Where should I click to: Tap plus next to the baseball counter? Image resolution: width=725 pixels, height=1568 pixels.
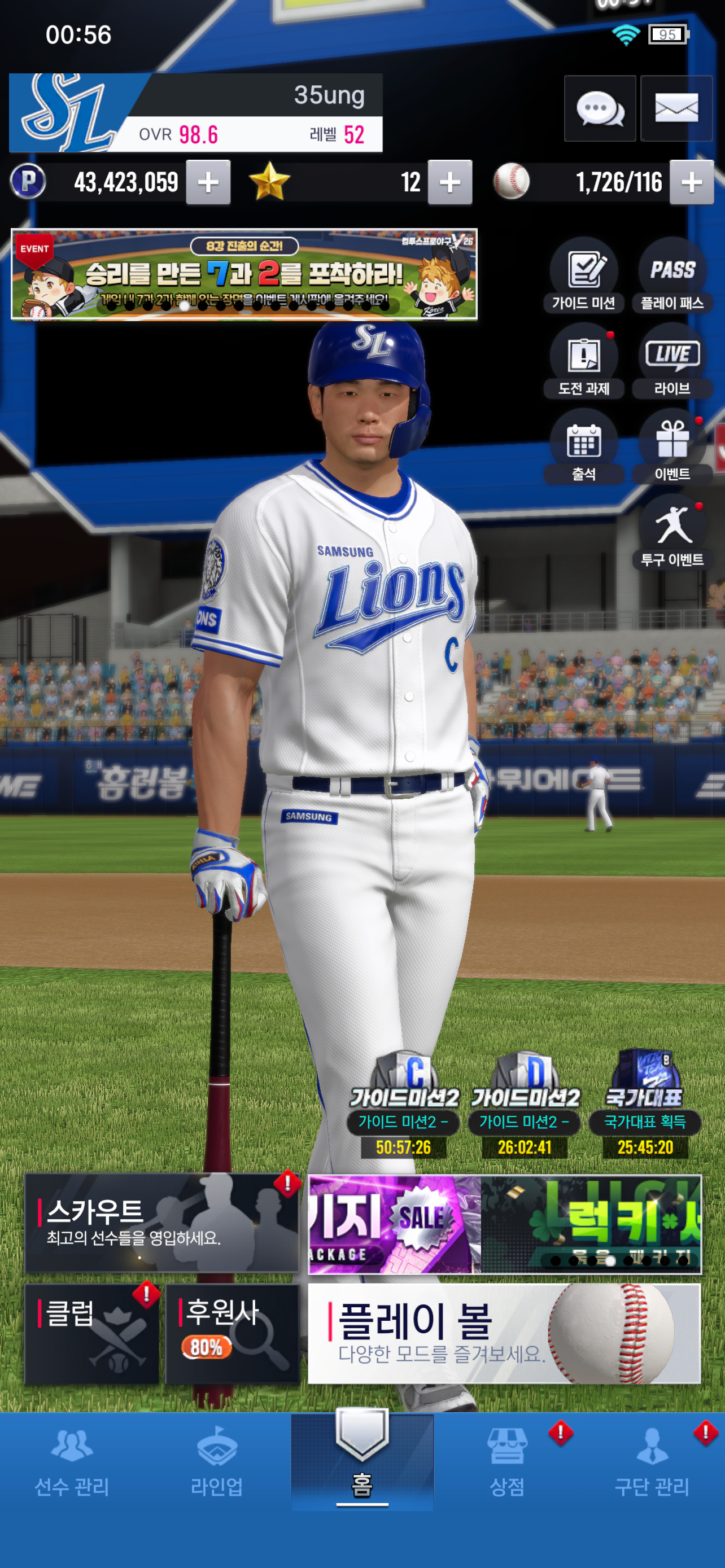692,183
